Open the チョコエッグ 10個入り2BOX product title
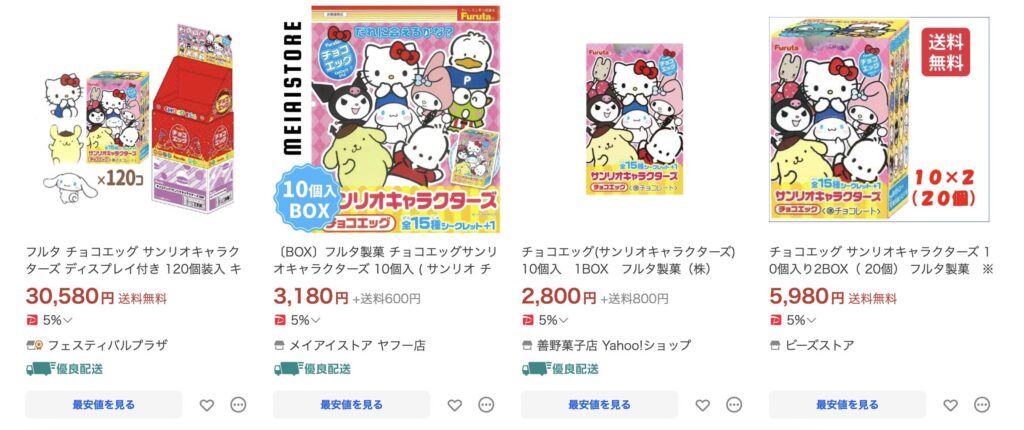This screenshot has width=1024, height=430. point(878,260)
